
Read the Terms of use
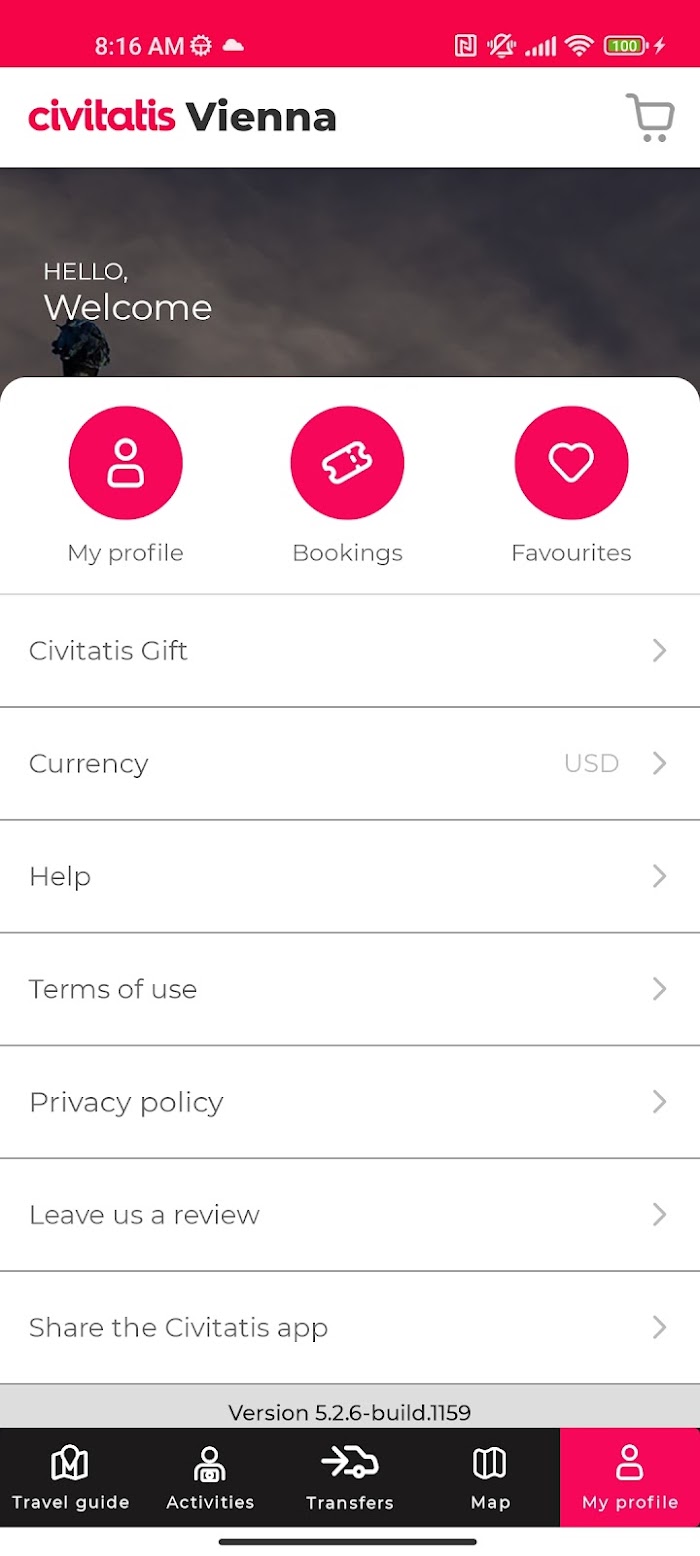350,990
